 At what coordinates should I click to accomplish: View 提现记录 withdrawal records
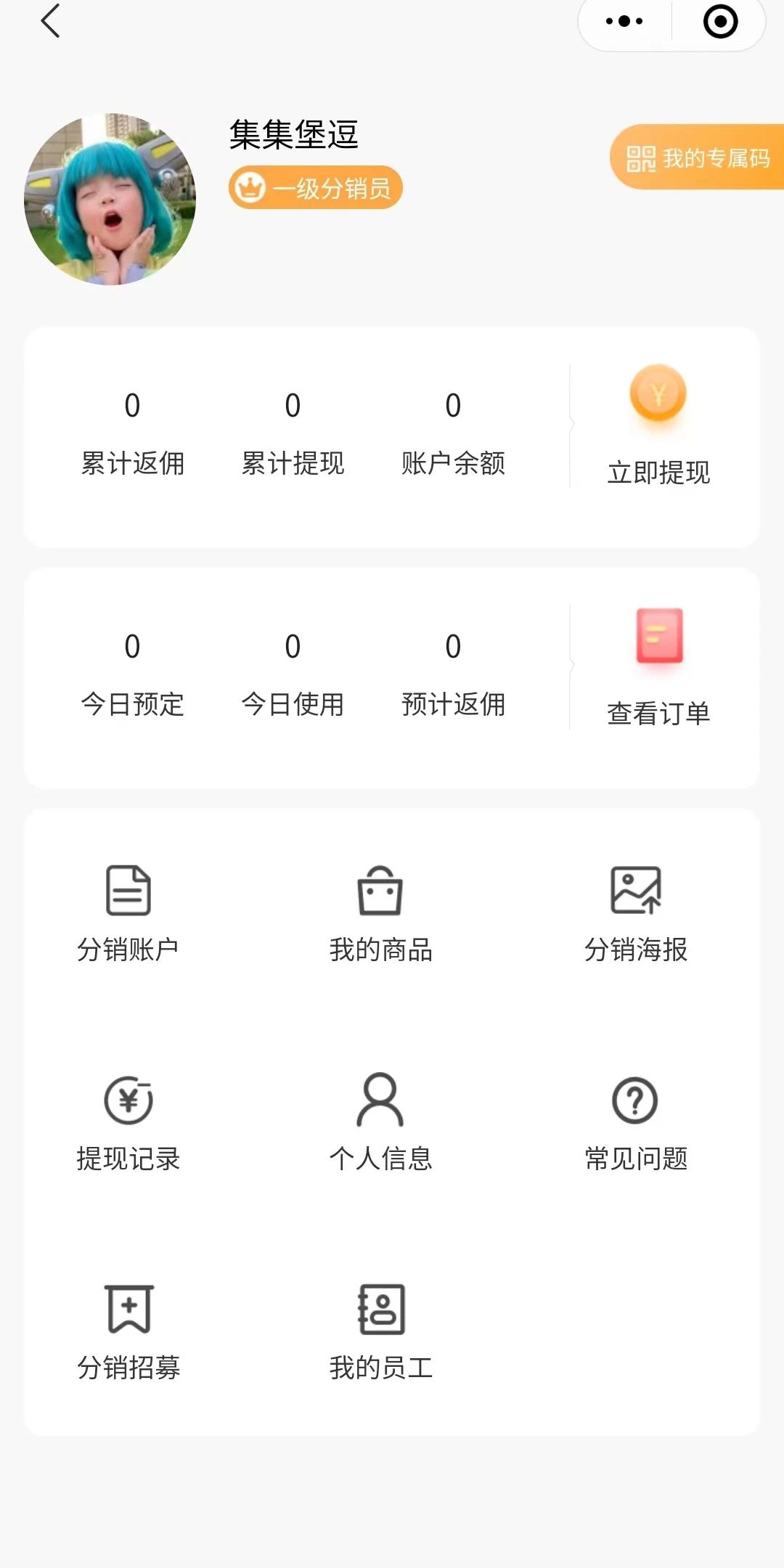pyautogui.click(x=128, y=1123)
